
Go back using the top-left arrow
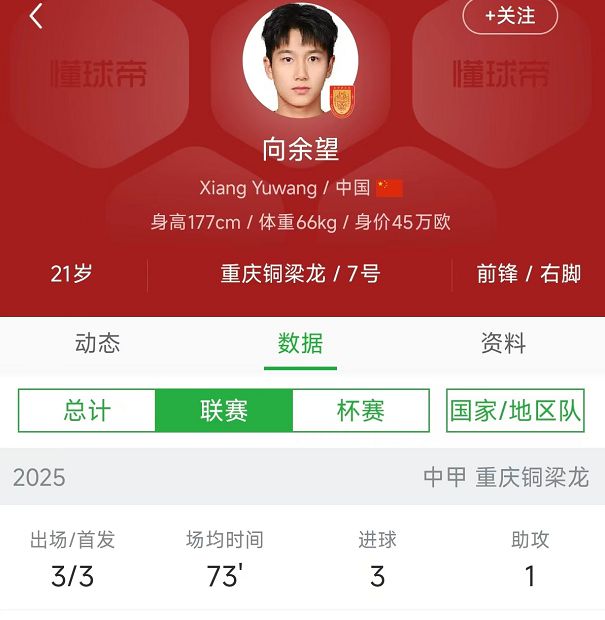(36, 16)
